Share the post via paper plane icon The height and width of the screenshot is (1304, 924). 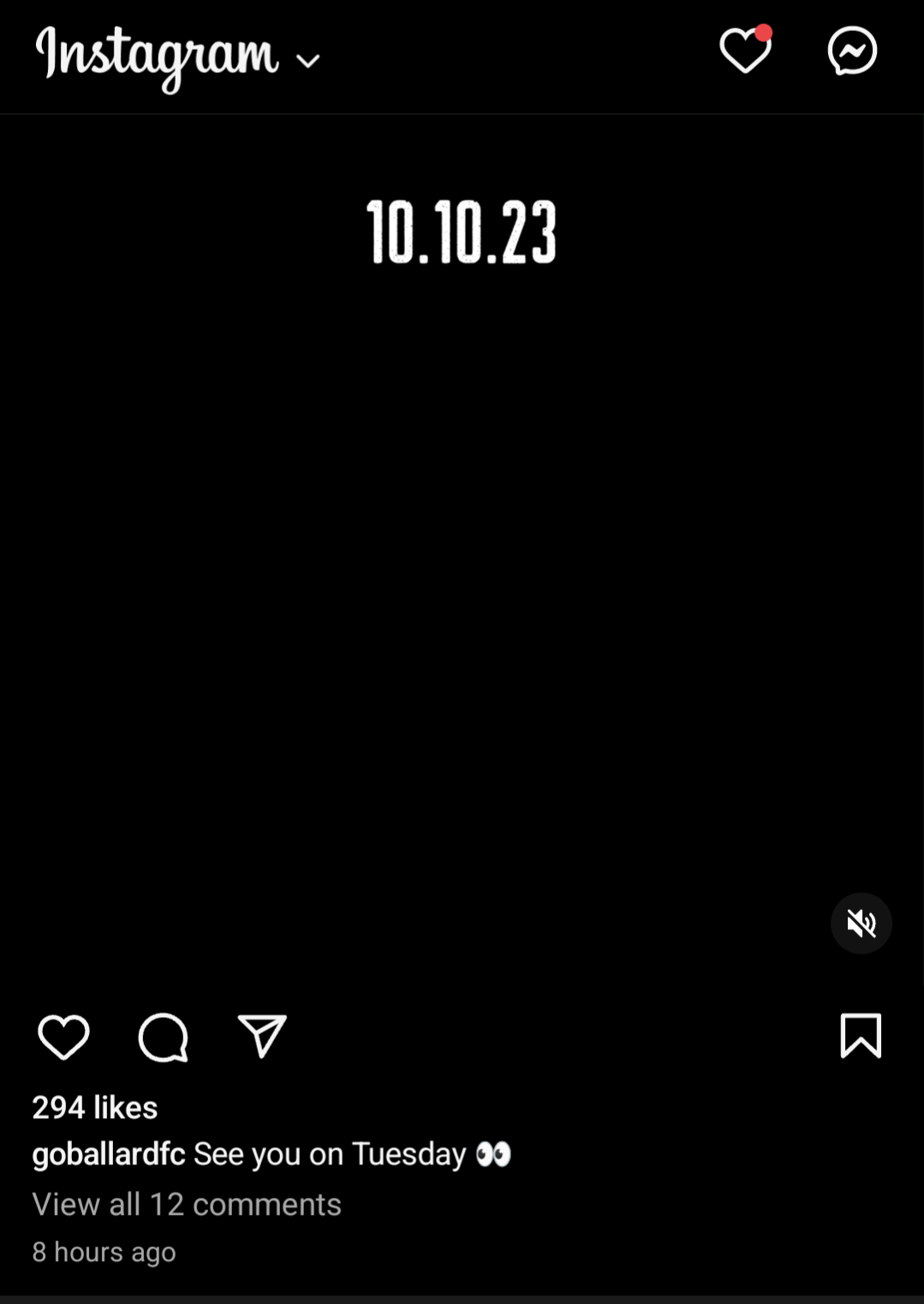[261, 1037]
